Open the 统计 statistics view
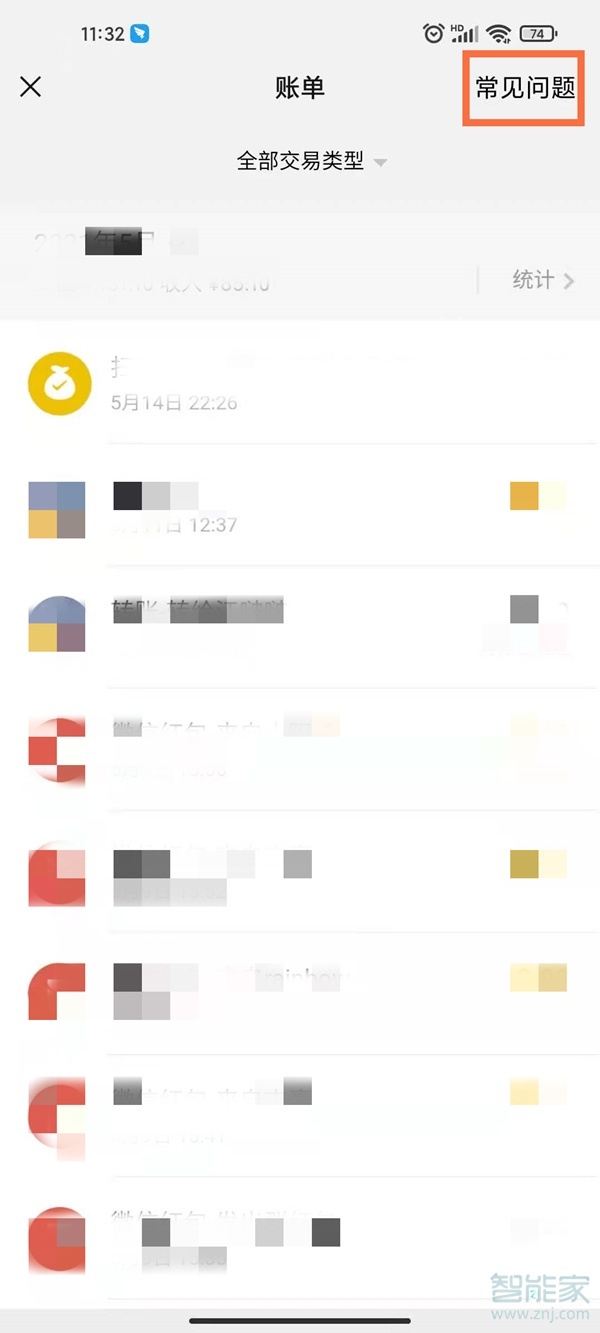Viewport: 600px width, 1333px height. tap(542, 280)
